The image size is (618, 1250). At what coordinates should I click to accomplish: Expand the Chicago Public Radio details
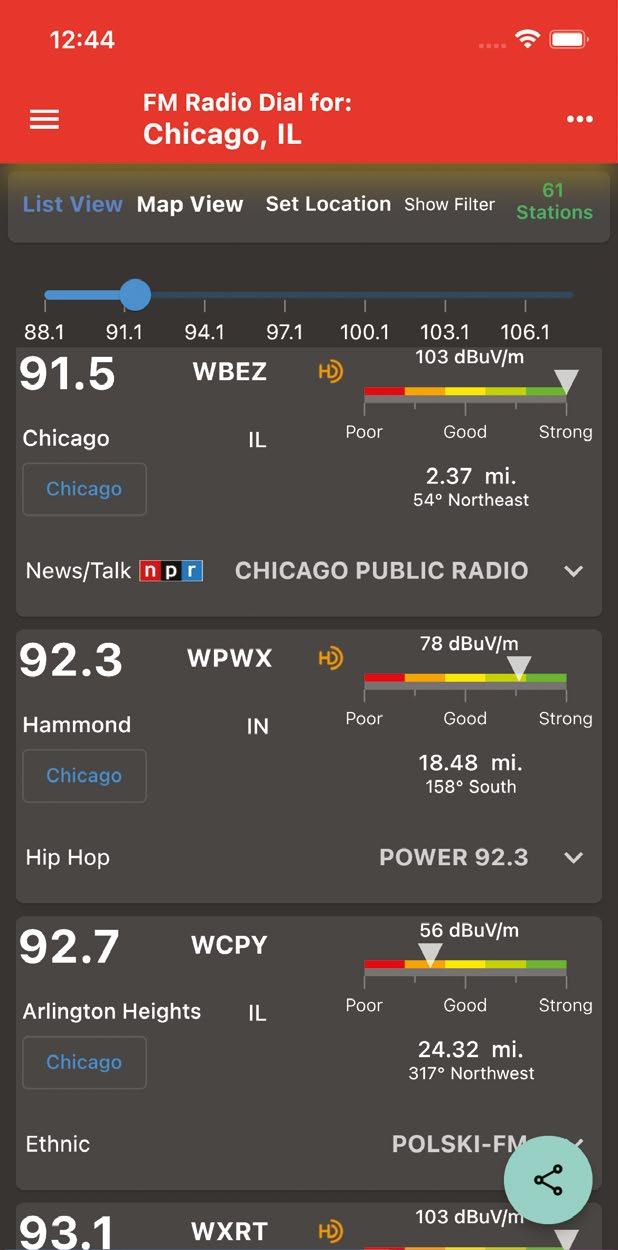point(573,571)
